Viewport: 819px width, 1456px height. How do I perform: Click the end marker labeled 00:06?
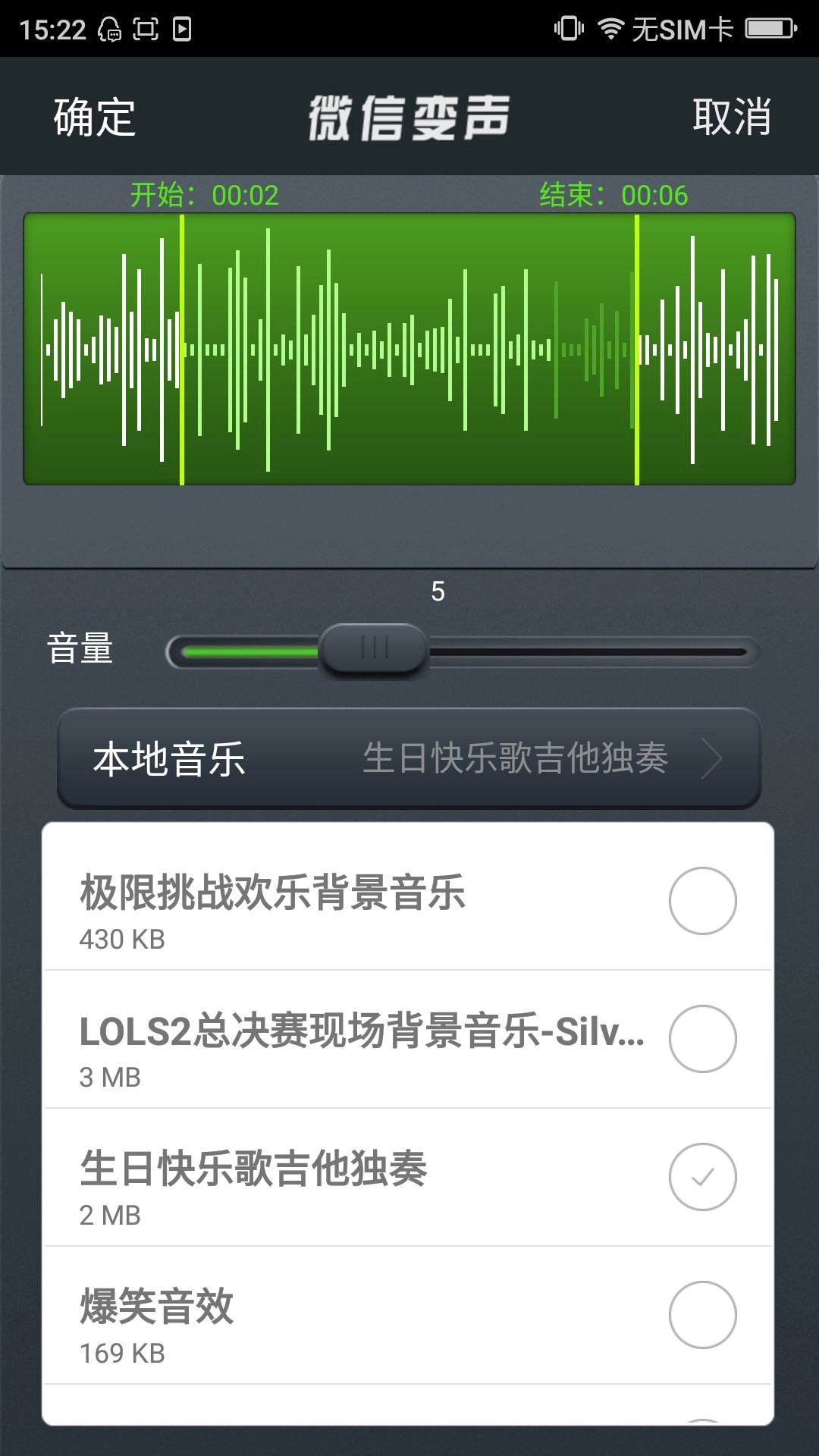pyautogui.click(x=636, y=349)
